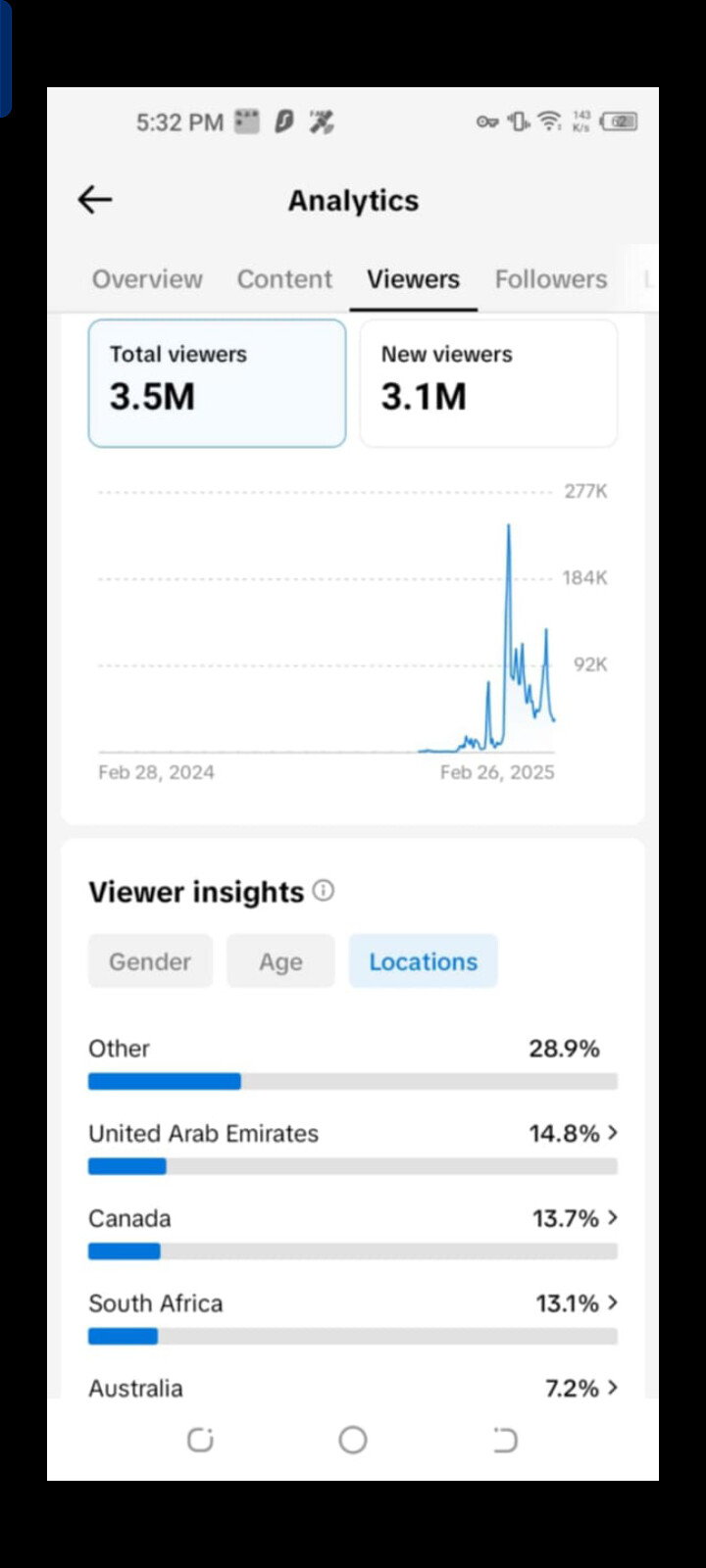Open Canada viewer details

pyautogui.click(x=353, y=1232)
